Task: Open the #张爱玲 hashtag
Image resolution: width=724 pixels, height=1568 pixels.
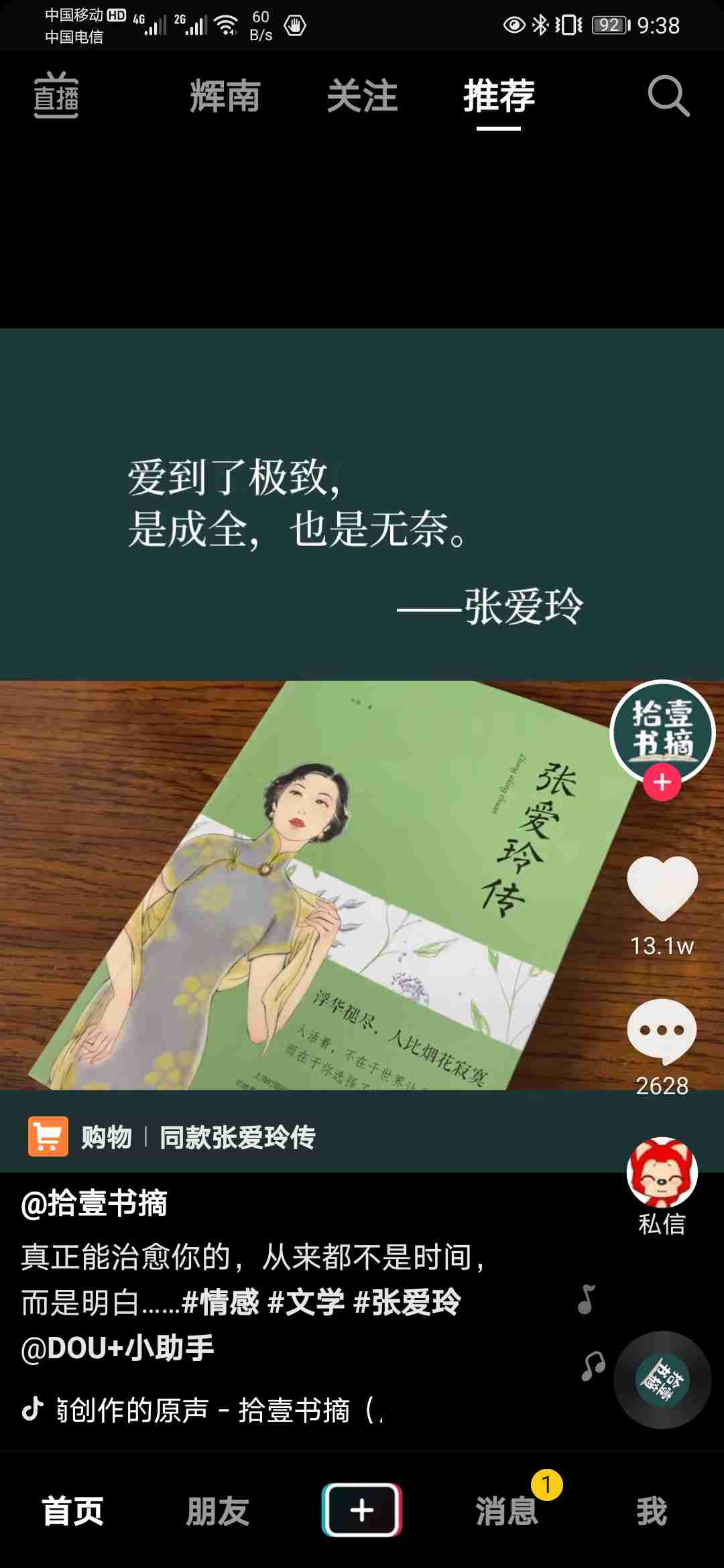Action: (407, 1302)
